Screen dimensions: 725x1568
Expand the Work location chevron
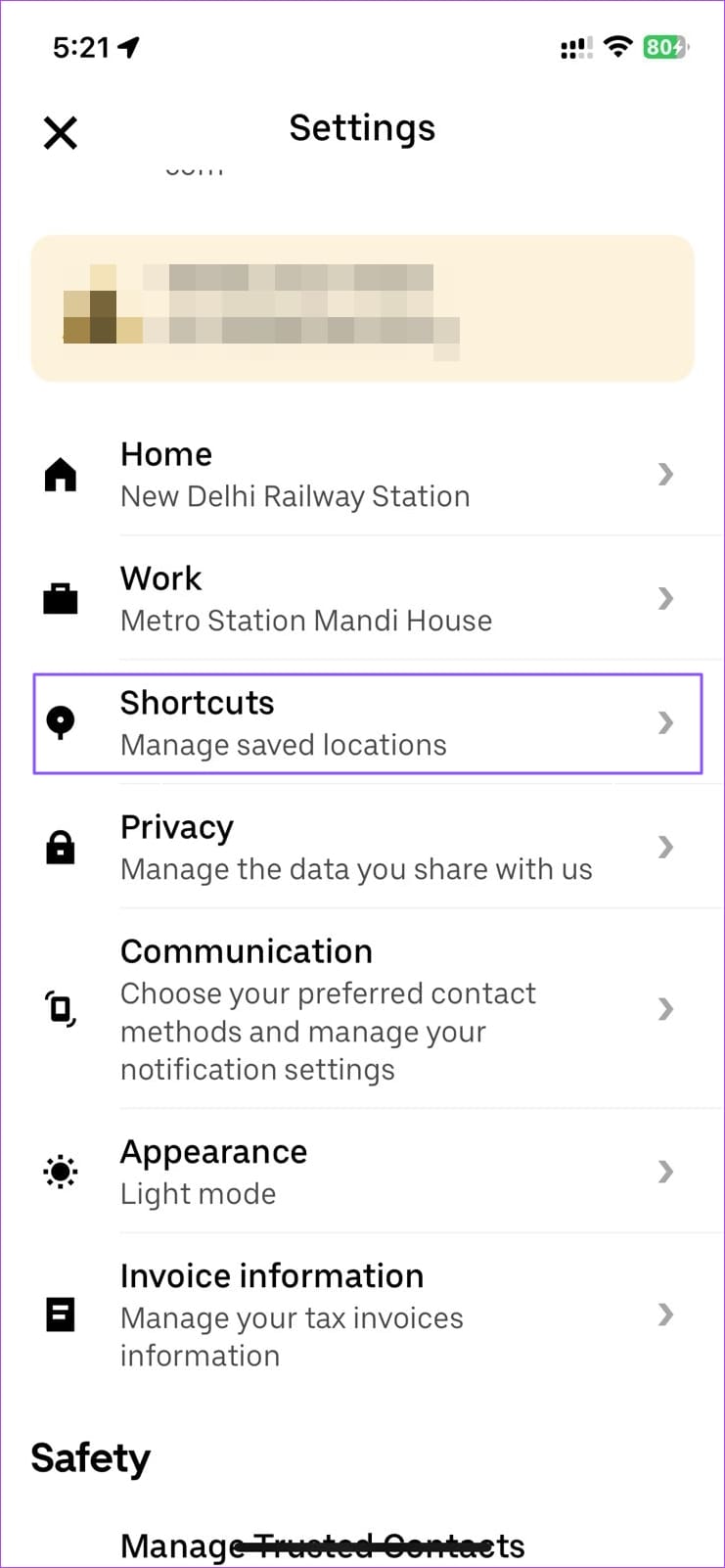[665, 599]
